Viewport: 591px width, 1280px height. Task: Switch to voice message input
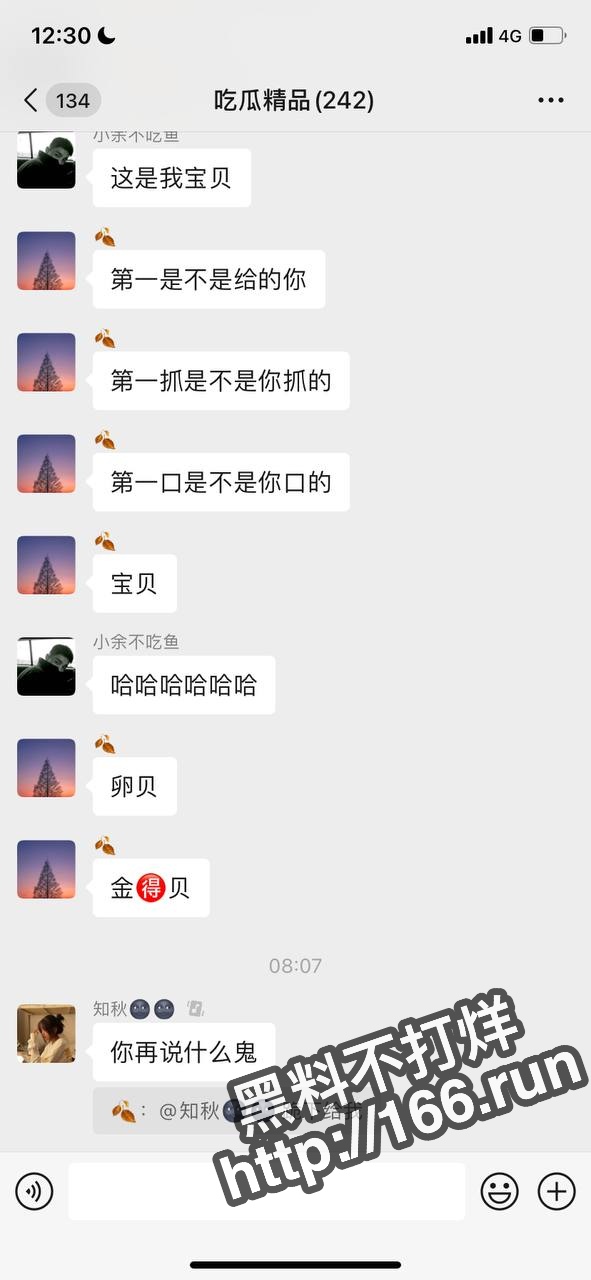coord(35,1191)
